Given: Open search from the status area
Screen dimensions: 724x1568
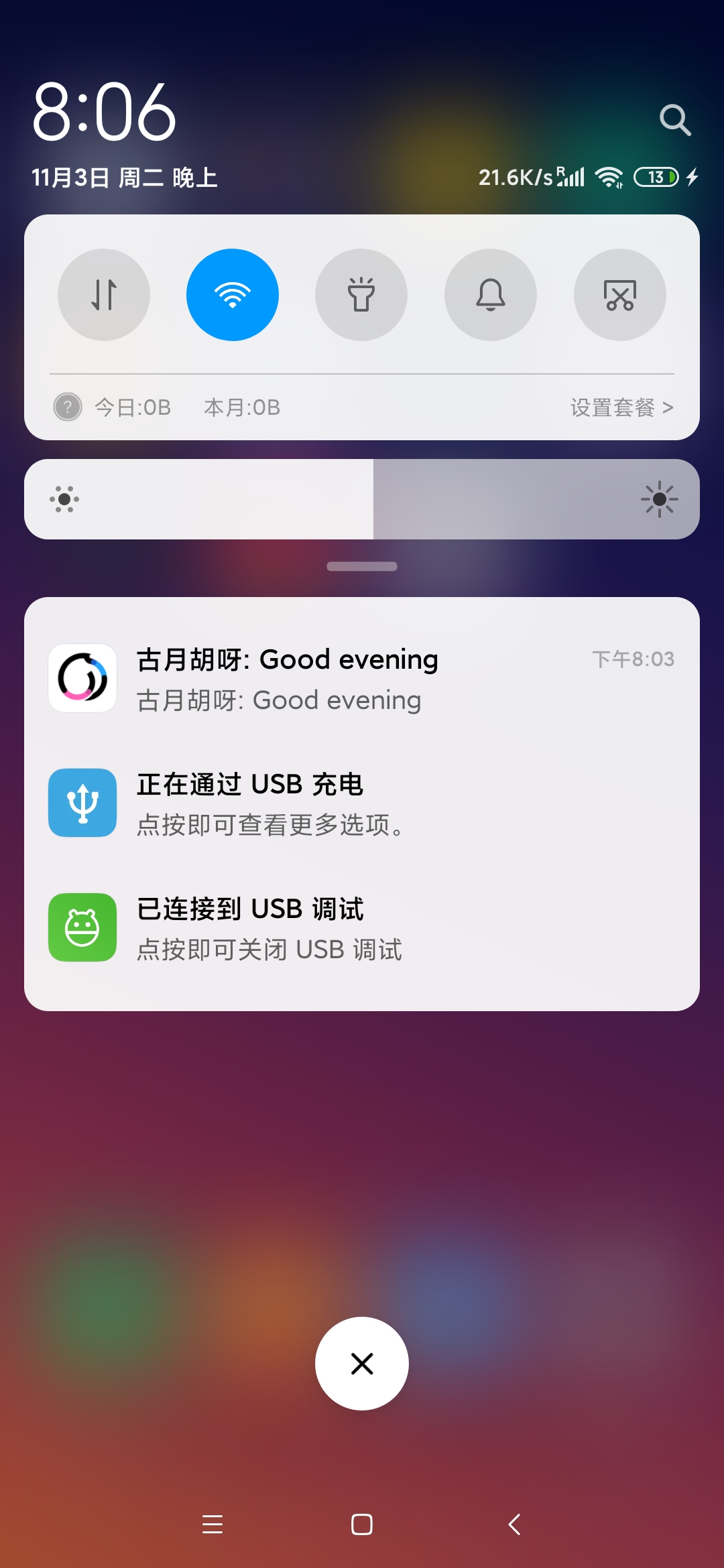Looking at the screenshot, I should click(676, 119).
